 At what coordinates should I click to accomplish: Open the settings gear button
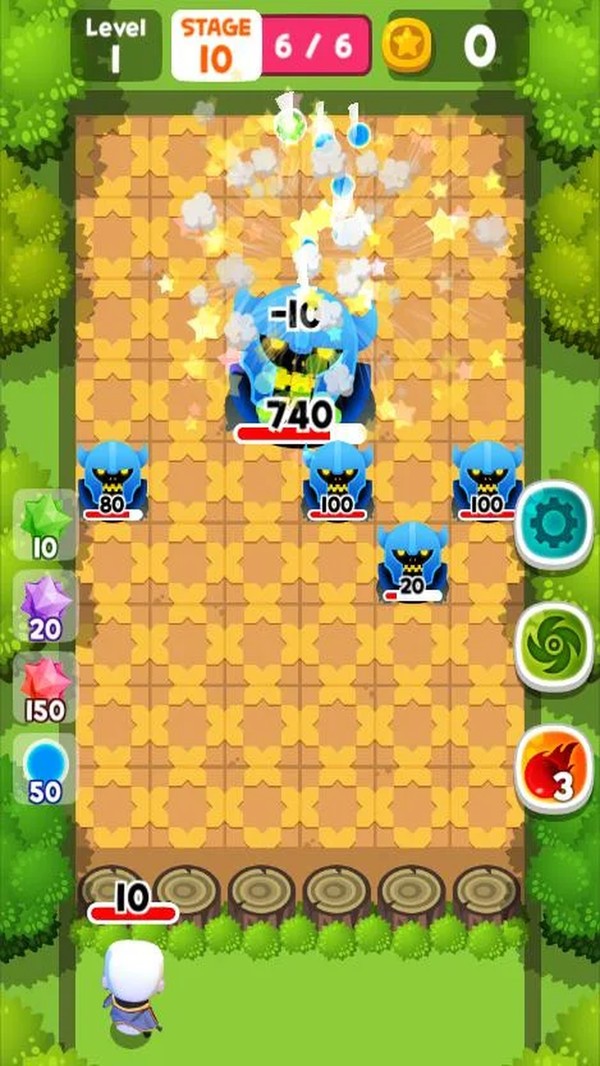click(553, 524)
